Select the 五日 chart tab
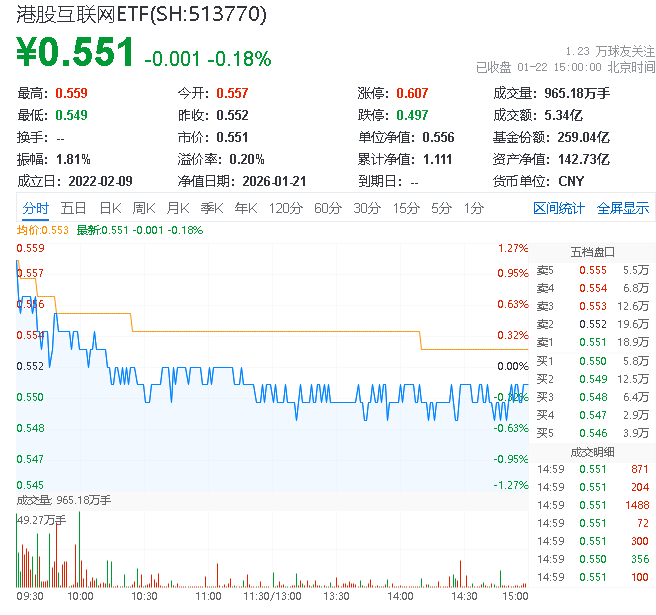 point(73,208)
